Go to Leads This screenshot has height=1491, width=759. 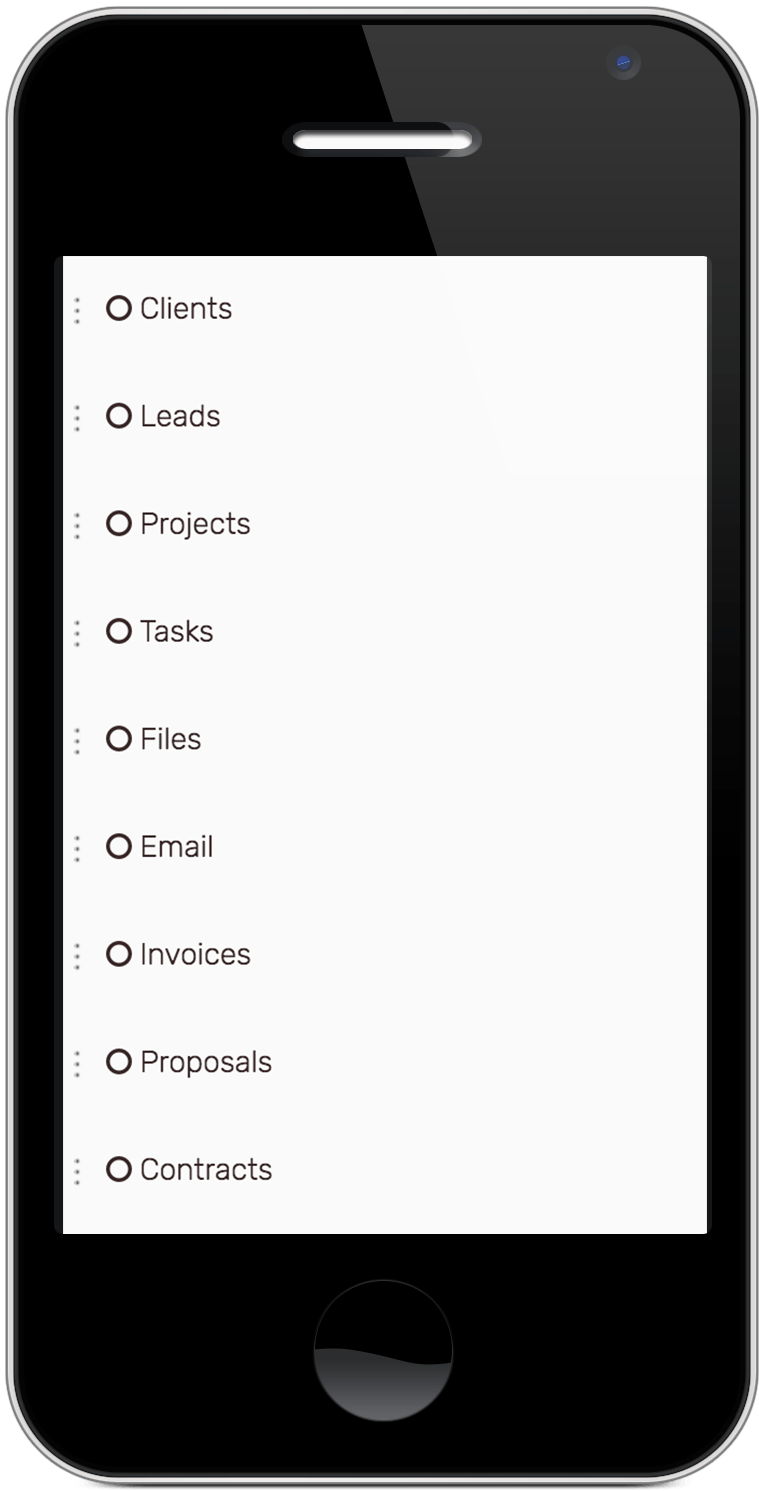pyautogui.click(x=385, y=416)
